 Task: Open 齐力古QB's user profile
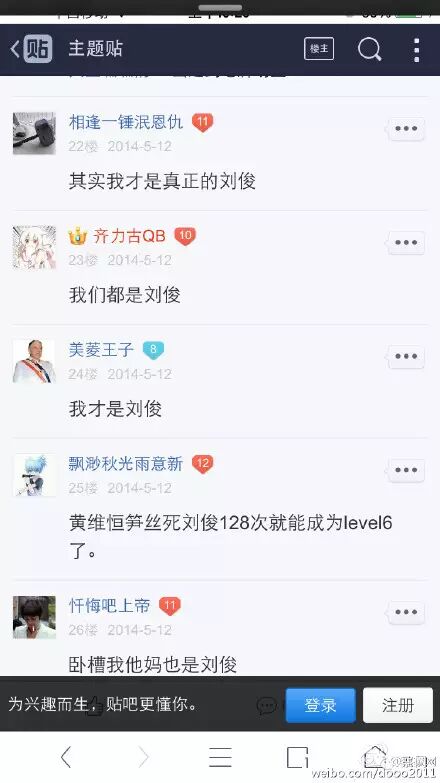tap(129, 236)
